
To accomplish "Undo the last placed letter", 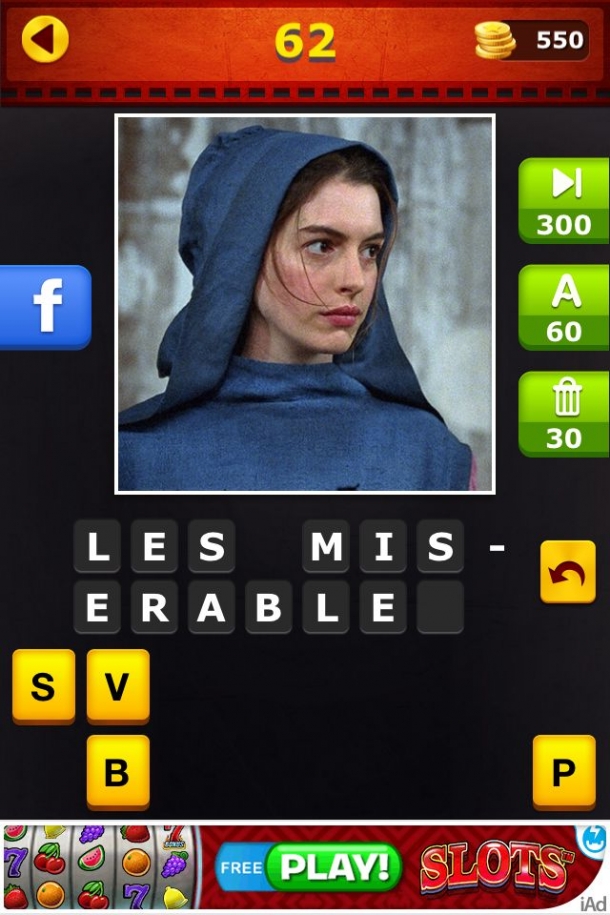I will point(567,571).
